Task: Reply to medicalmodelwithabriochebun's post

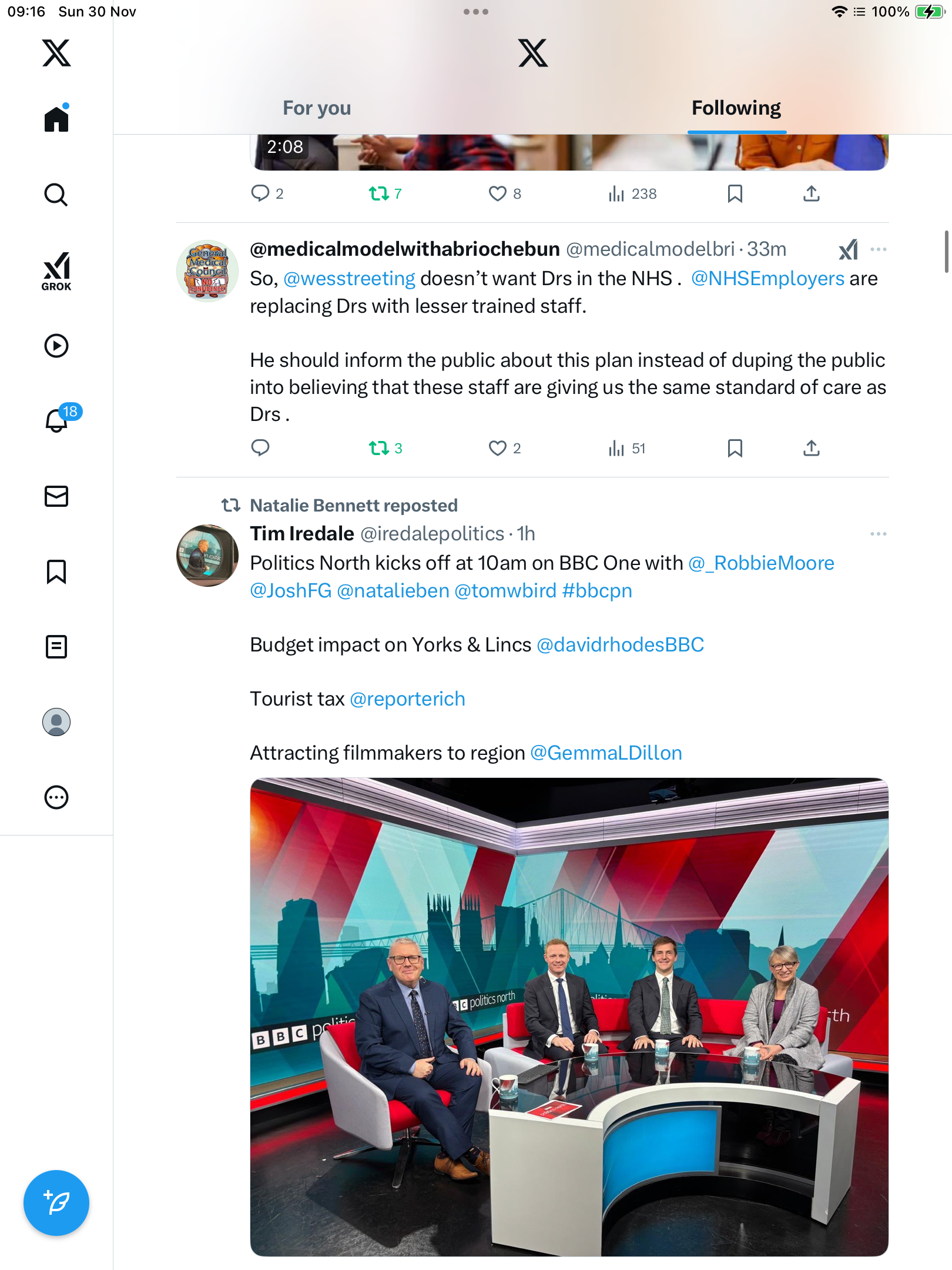Action: [x=260, y=448]
